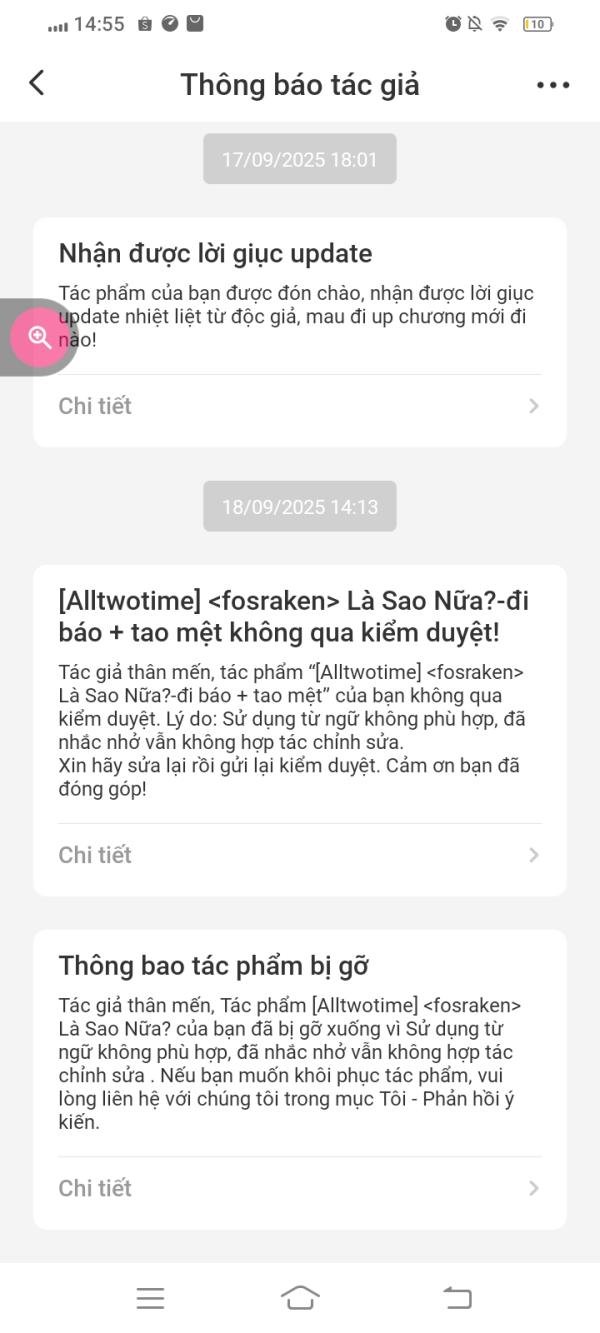Screen dimensions: 600x1333
Task: Go back using the top-left arrow
Action: (x=37, y=83)
